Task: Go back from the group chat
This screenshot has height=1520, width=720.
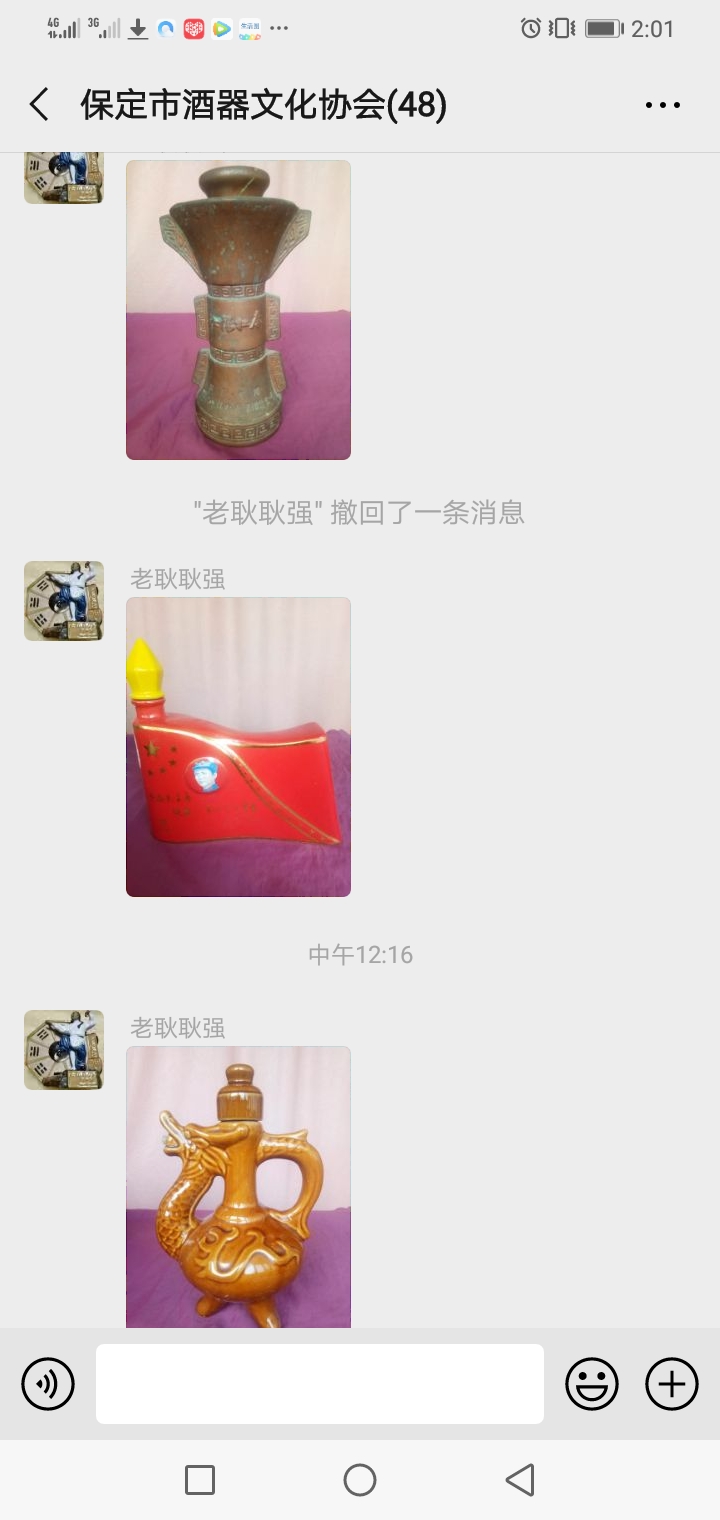Action: click(x=40, y=105)
